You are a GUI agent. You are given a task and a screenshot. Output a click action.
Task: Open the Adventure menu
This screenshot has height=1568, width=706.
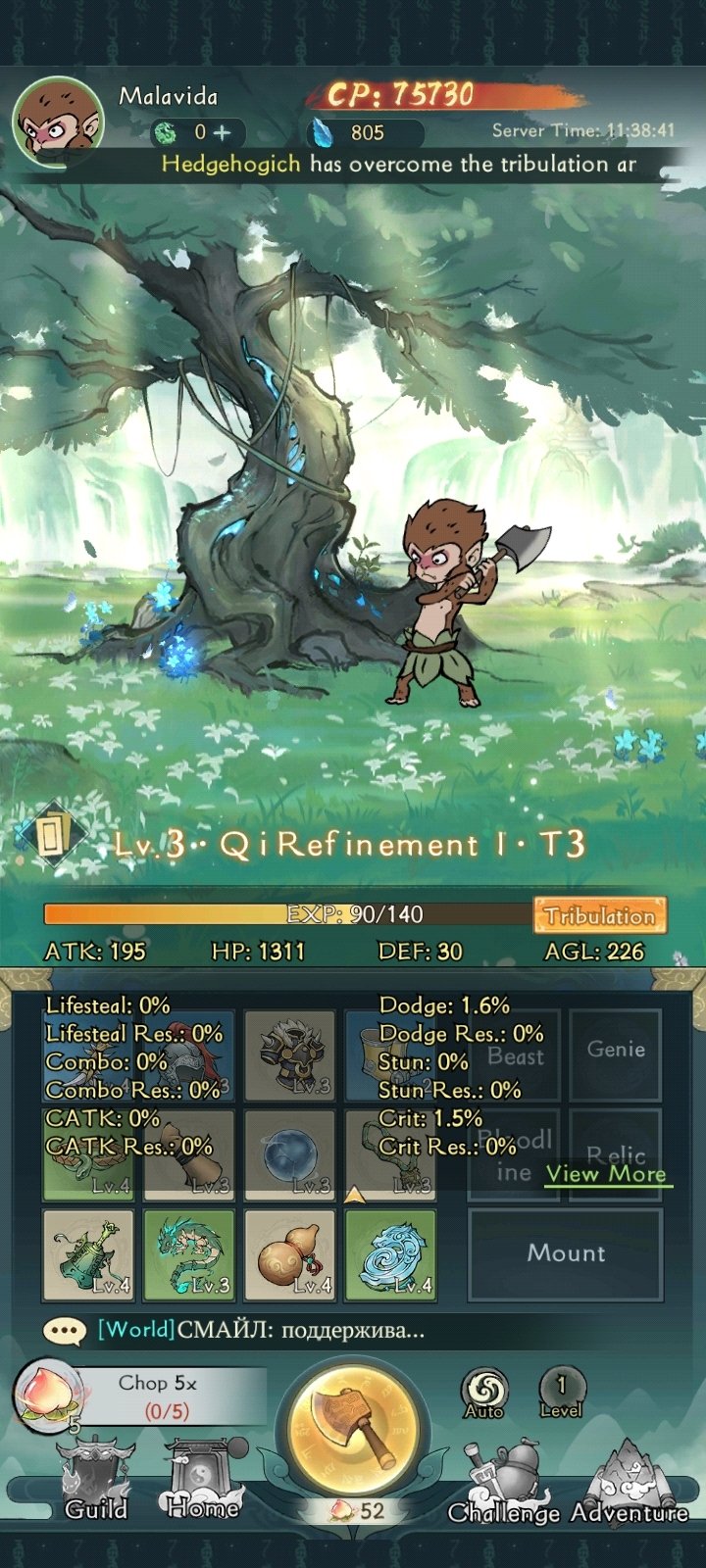630,1485
